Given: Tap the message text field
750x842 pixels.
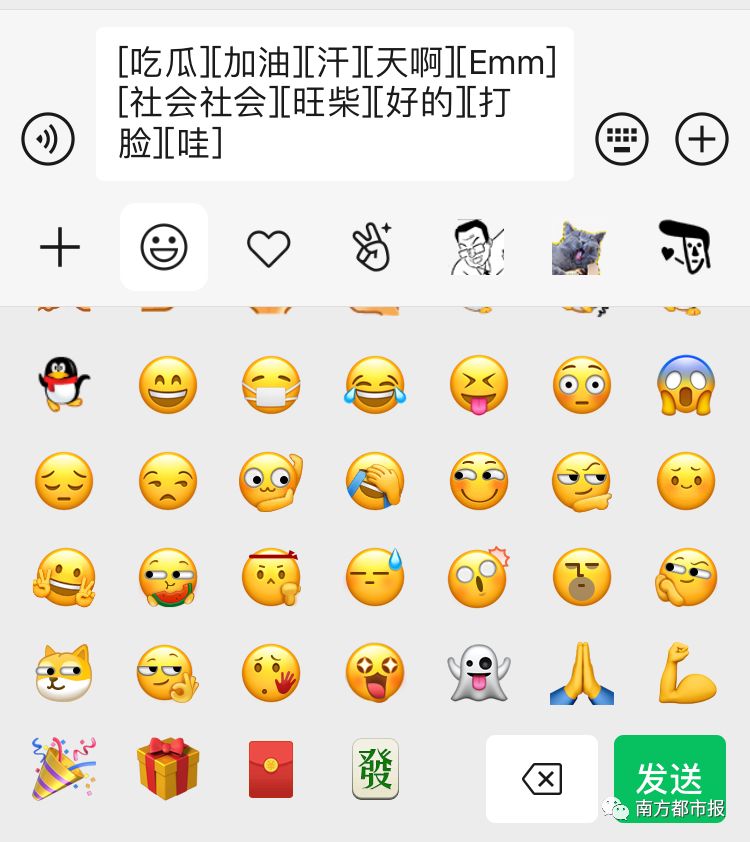Looking at the screenshot, I should (335, 104).
